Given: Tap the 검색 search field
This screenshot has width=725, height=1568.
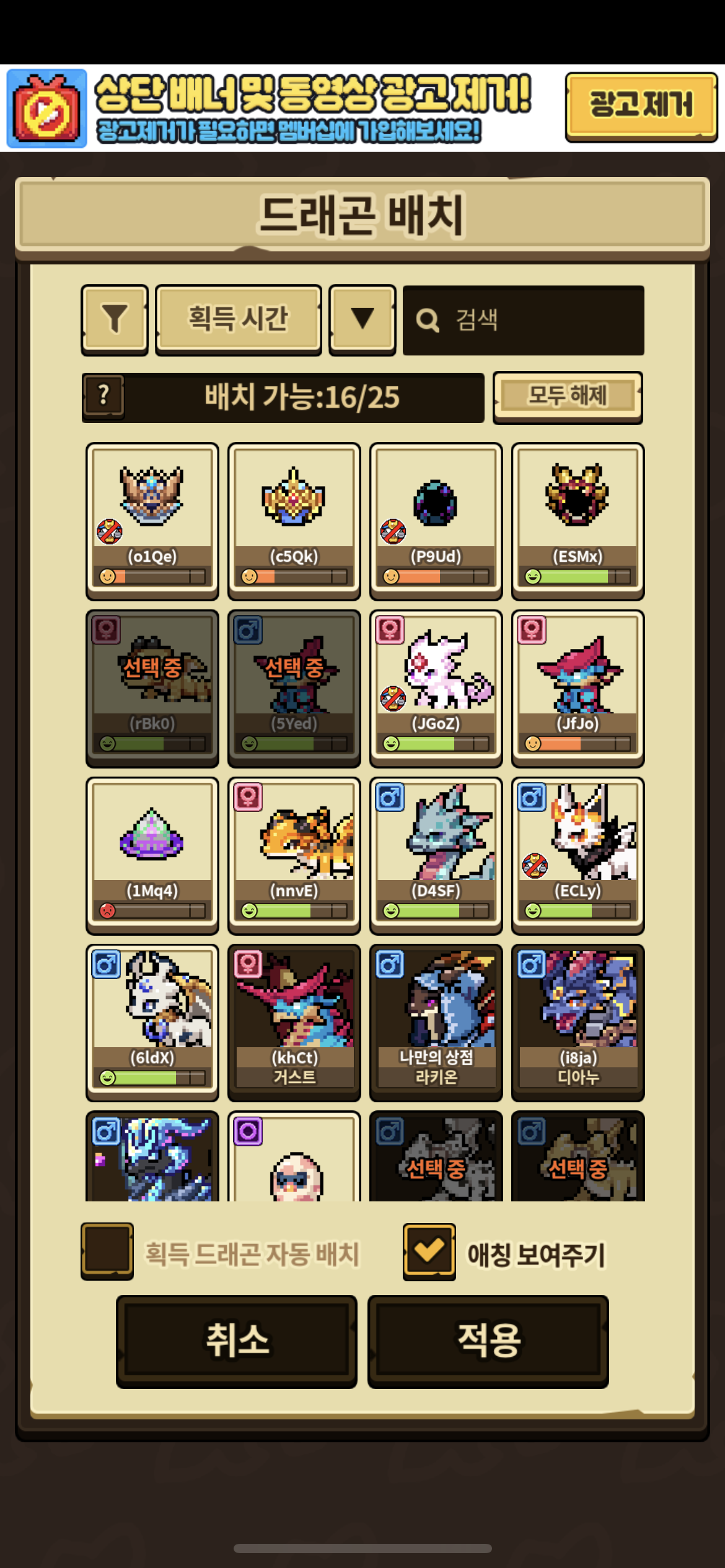Looking at the screenshot, I should coord(523,320).
